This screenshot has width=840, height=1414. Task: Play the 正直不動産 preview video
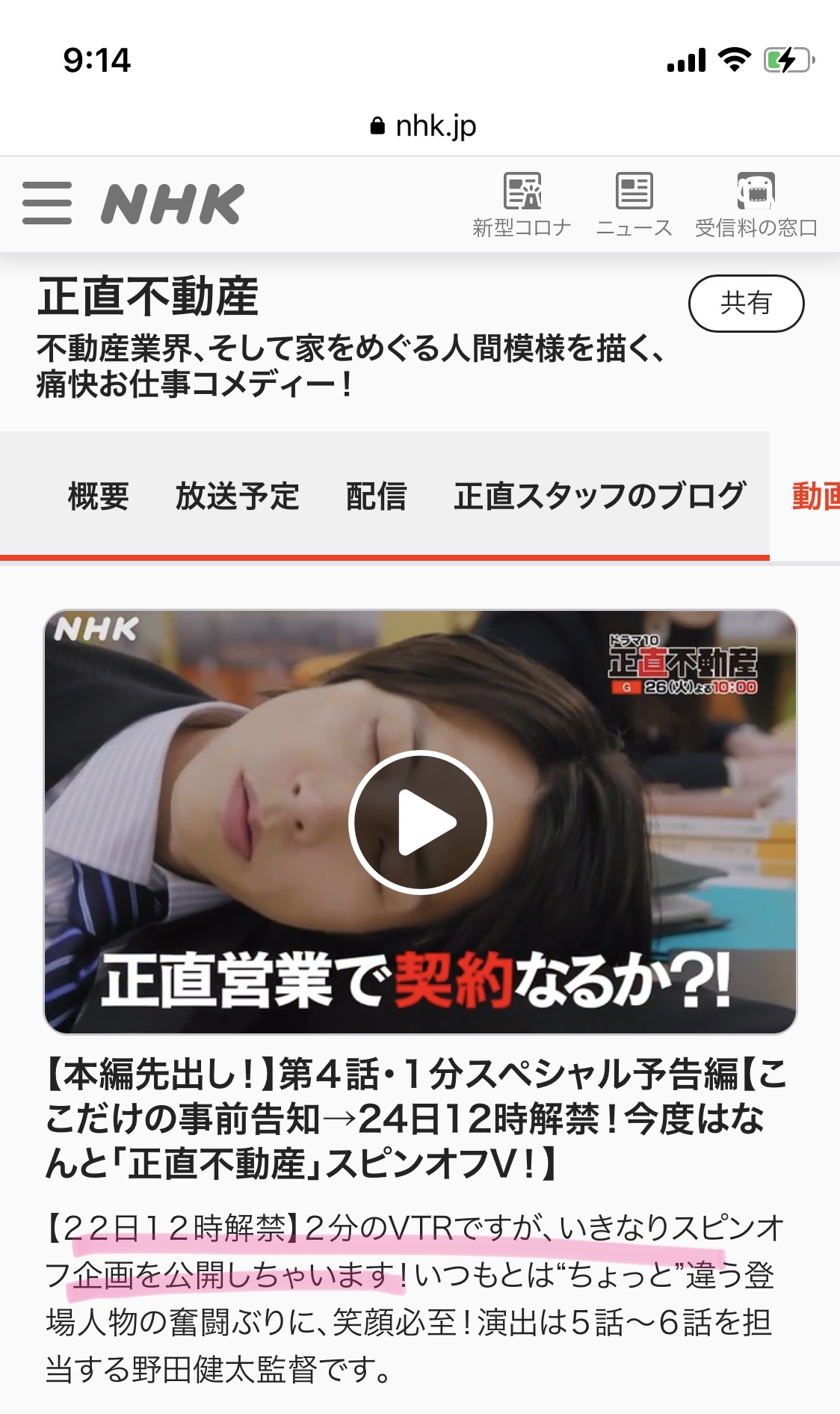point(420,822)
